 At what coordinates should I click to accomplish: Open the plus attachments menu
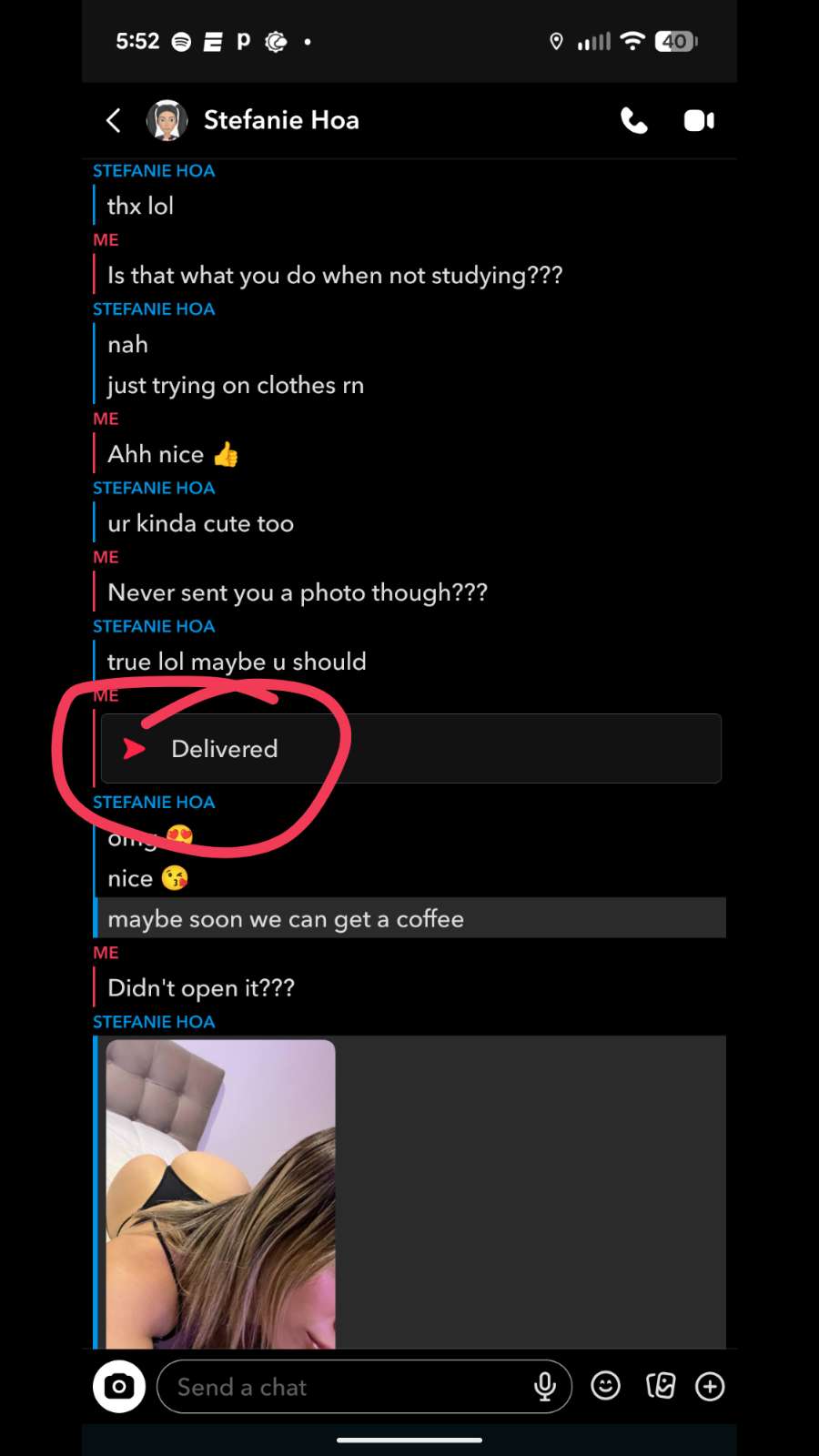(x=710, y=1386)
